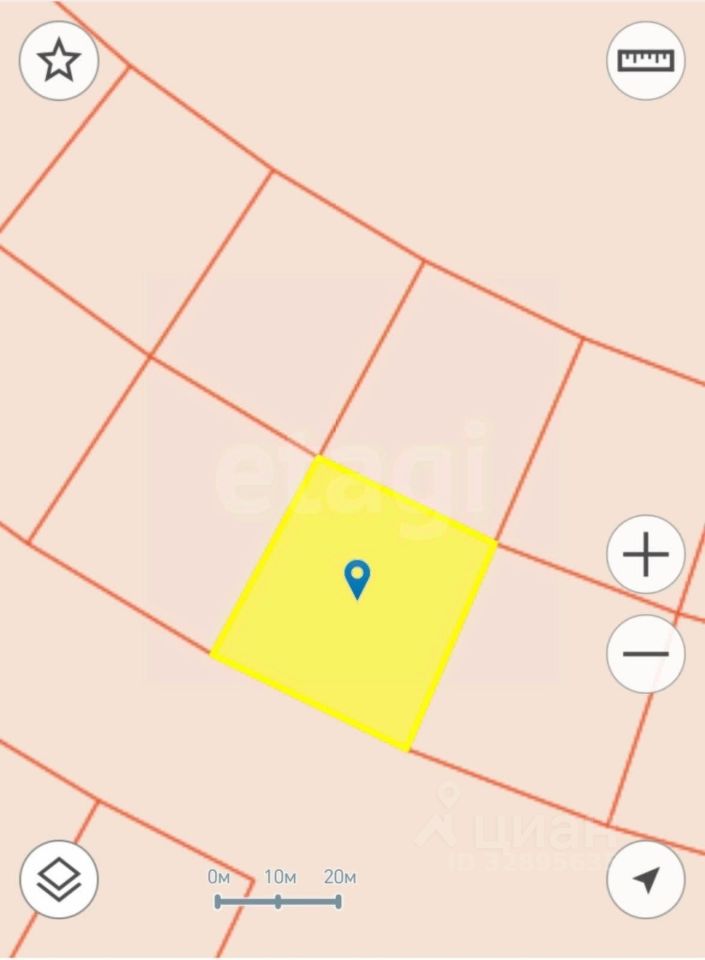The height and width of the screenshot is (960, 705).
Task: Open the ruler measurement tool
Action: point(646,60)
